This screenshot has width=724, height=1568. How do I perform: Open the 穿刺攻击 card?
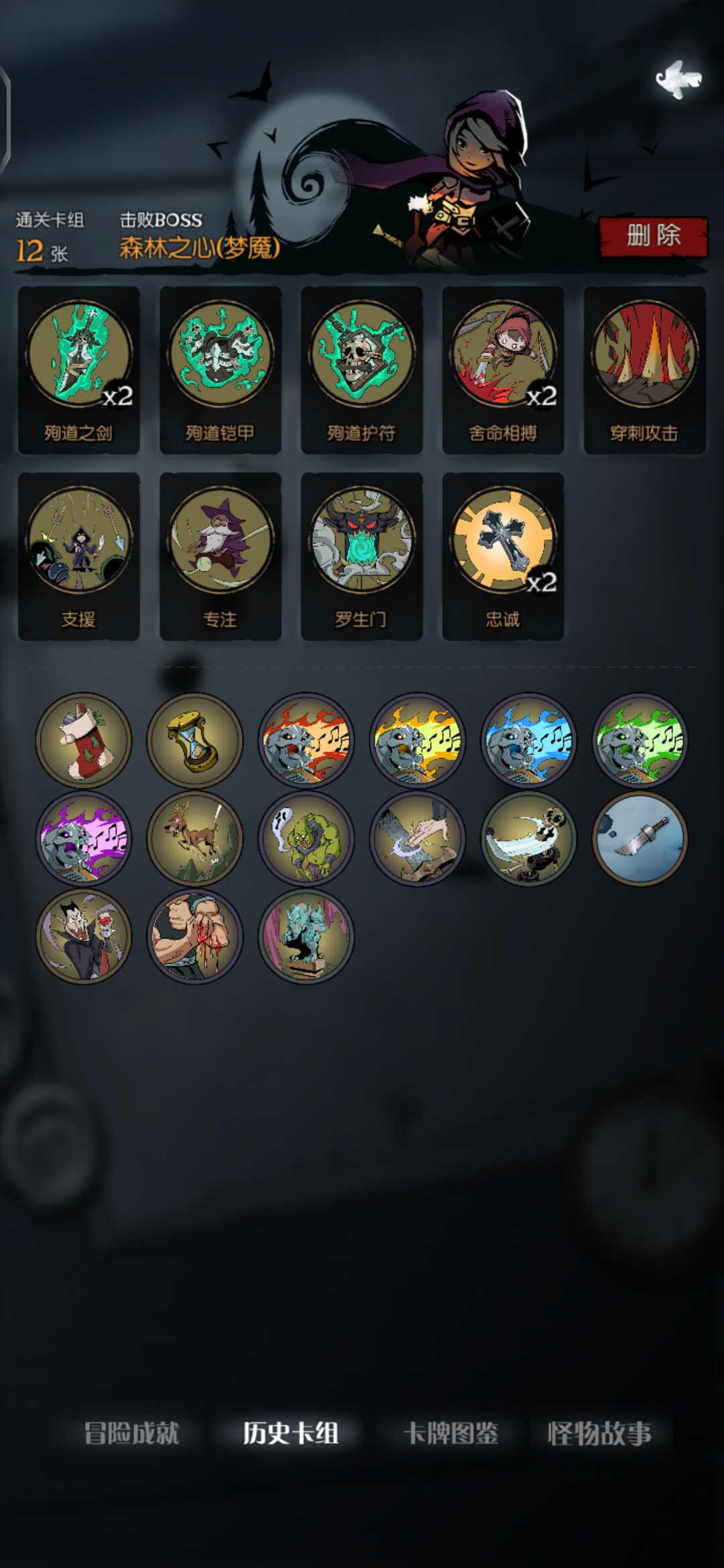[x=644, y=370]
